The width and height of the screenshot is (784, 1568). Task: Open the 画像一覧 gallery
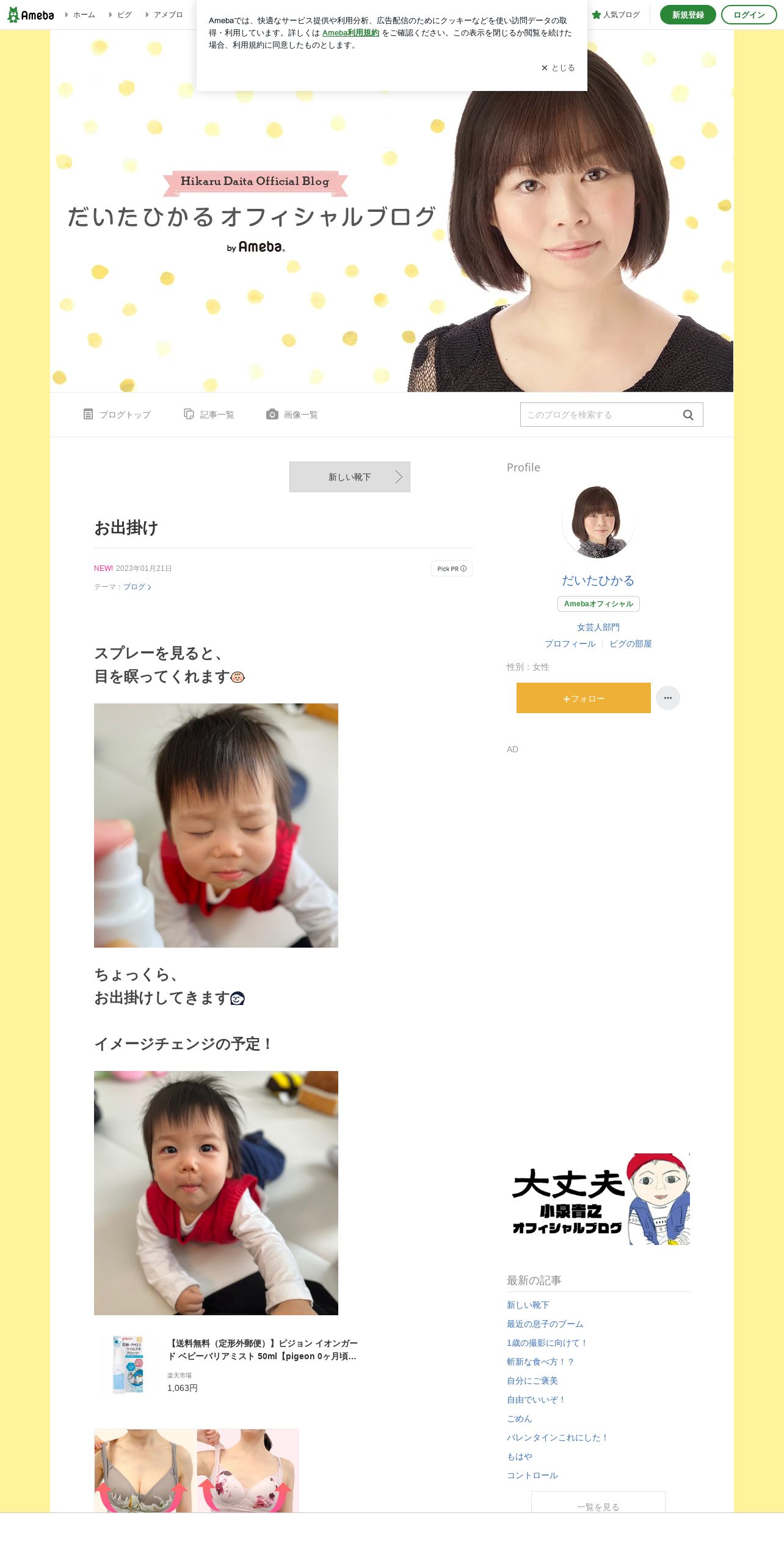292,415
